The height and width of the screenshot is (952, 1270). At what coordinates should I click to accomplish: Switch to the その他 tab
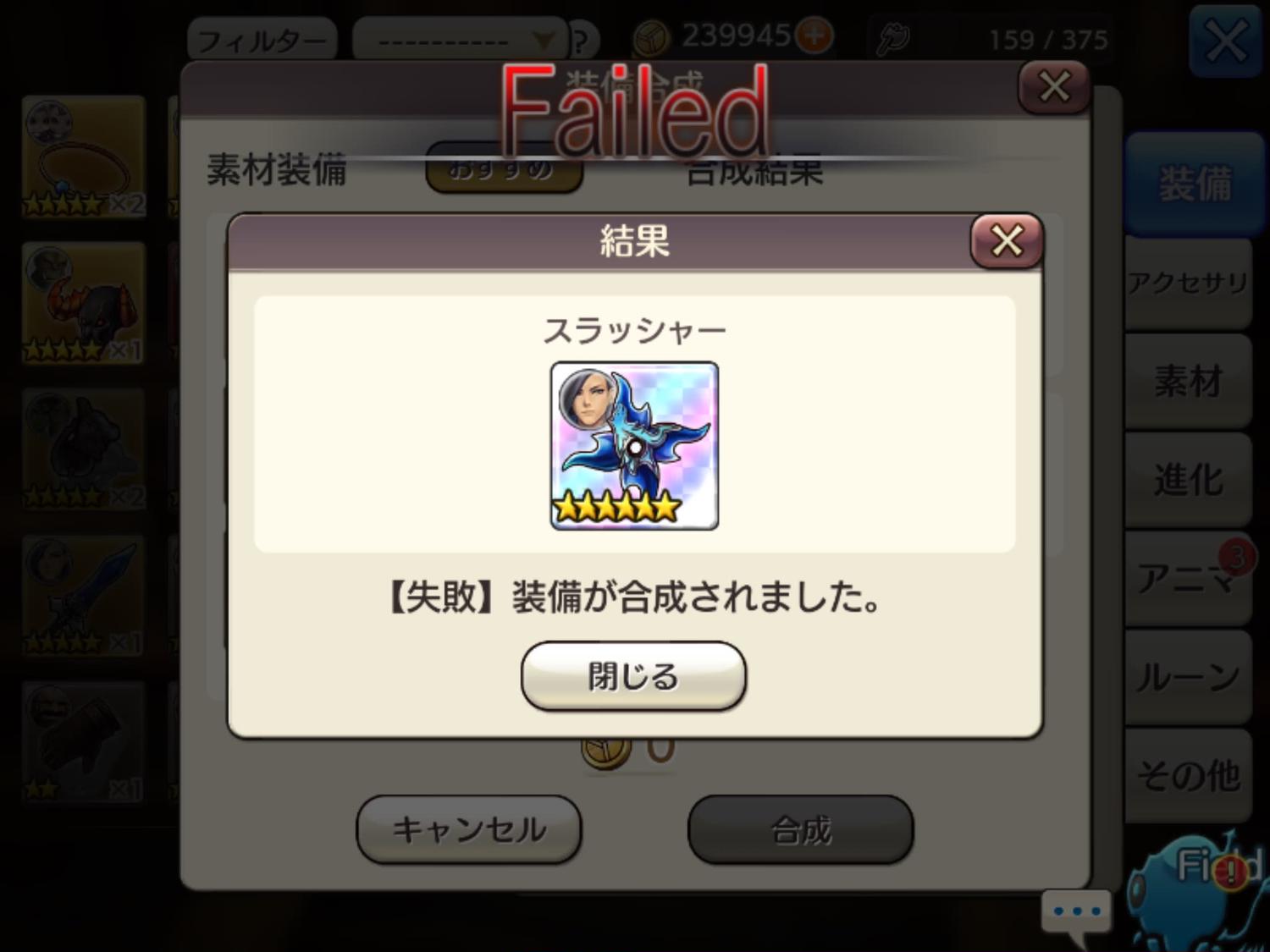[1187, 775]
